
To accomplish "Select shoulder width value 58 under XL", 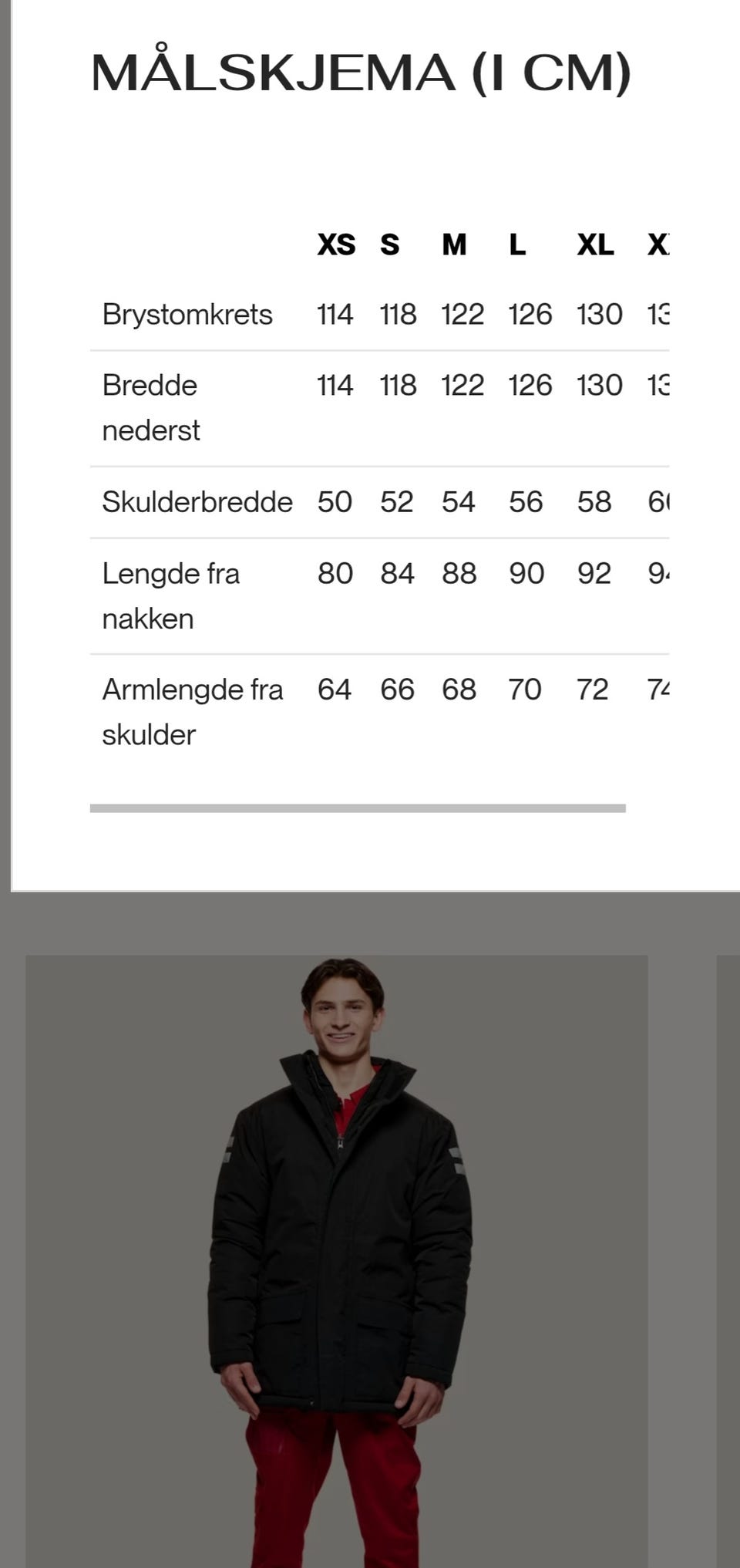I will coord(594,501).
